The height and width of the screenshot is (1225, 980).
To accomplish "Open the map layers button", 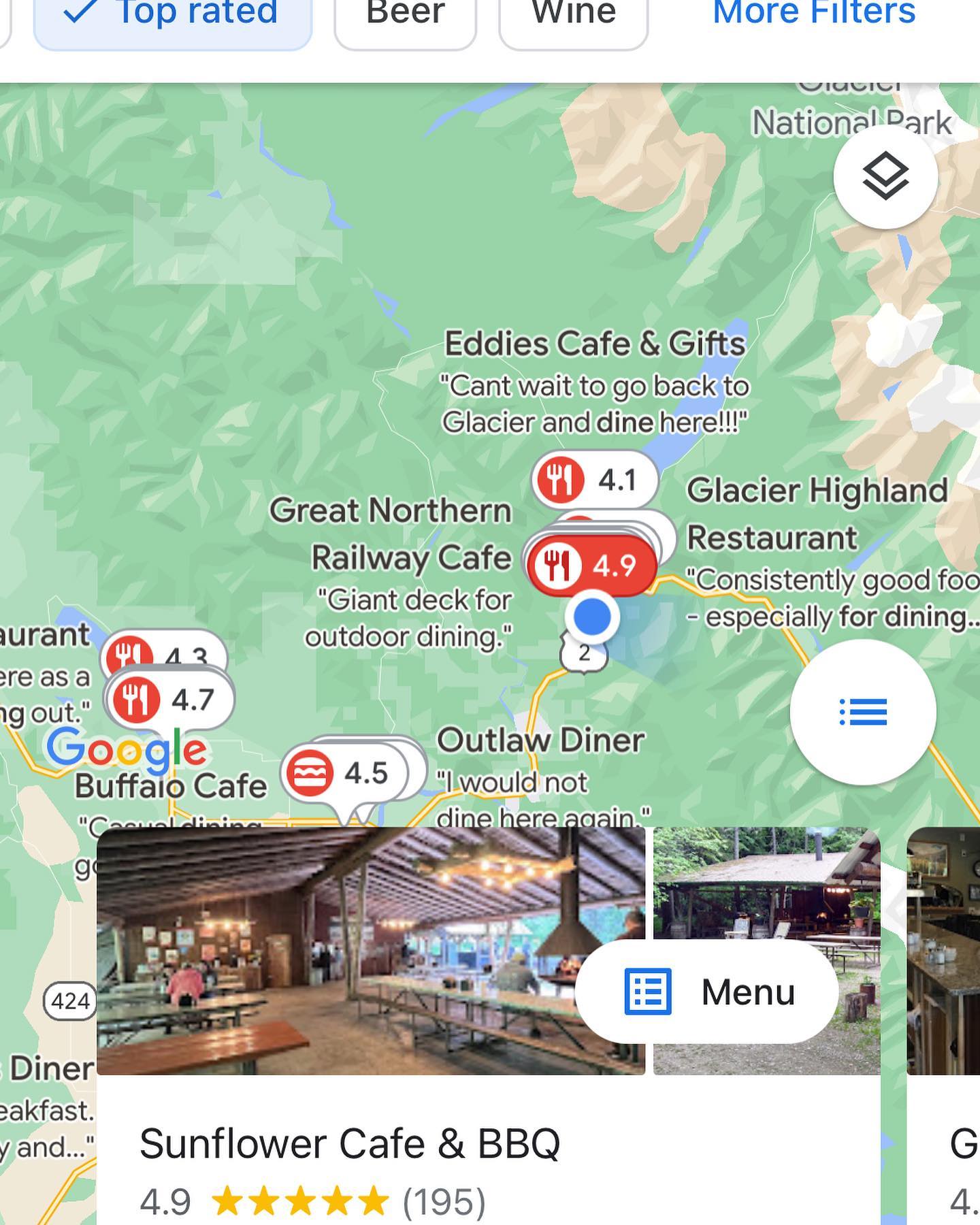I will pyautogui.click(x=885, y=177).
